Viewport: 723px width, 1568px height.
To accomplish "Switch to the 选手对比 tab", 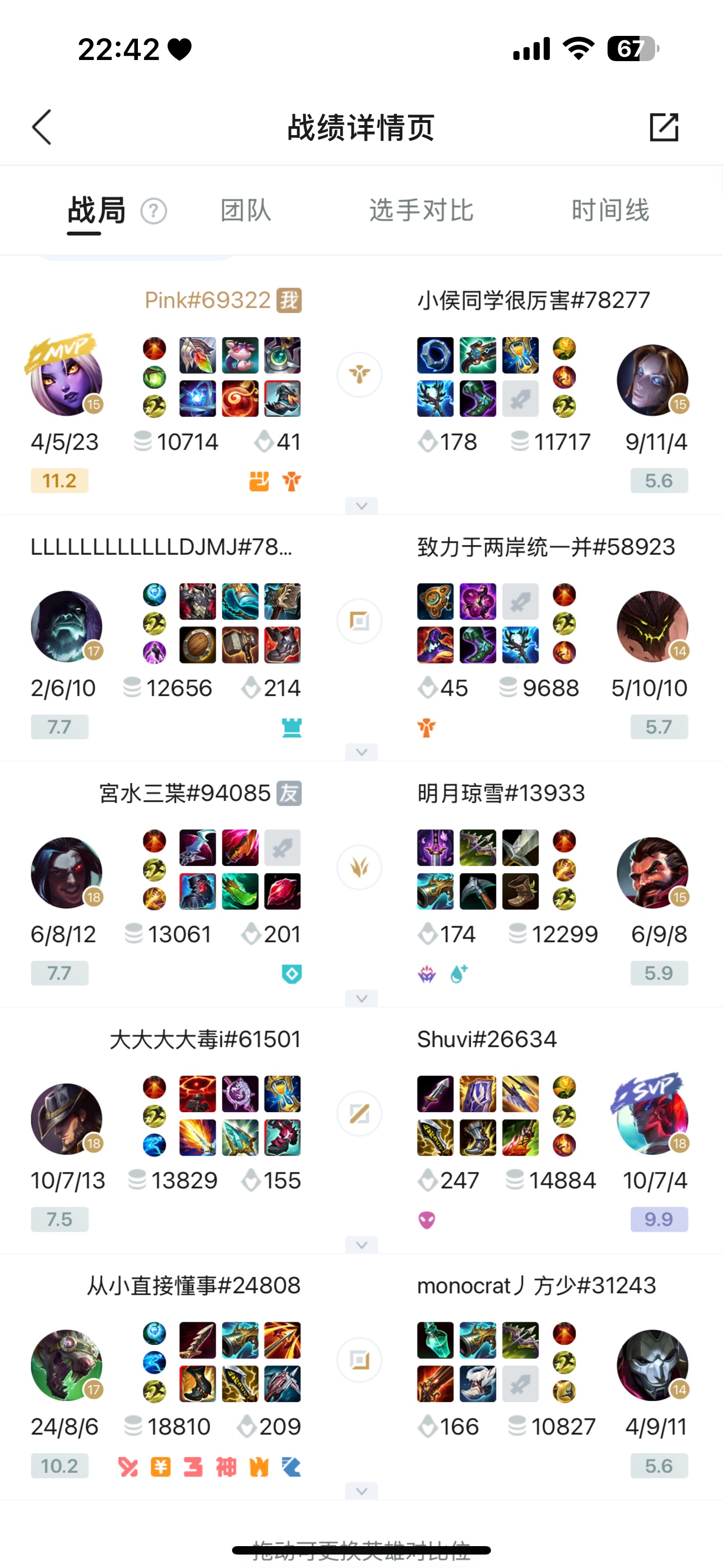I will pos(421,211).
